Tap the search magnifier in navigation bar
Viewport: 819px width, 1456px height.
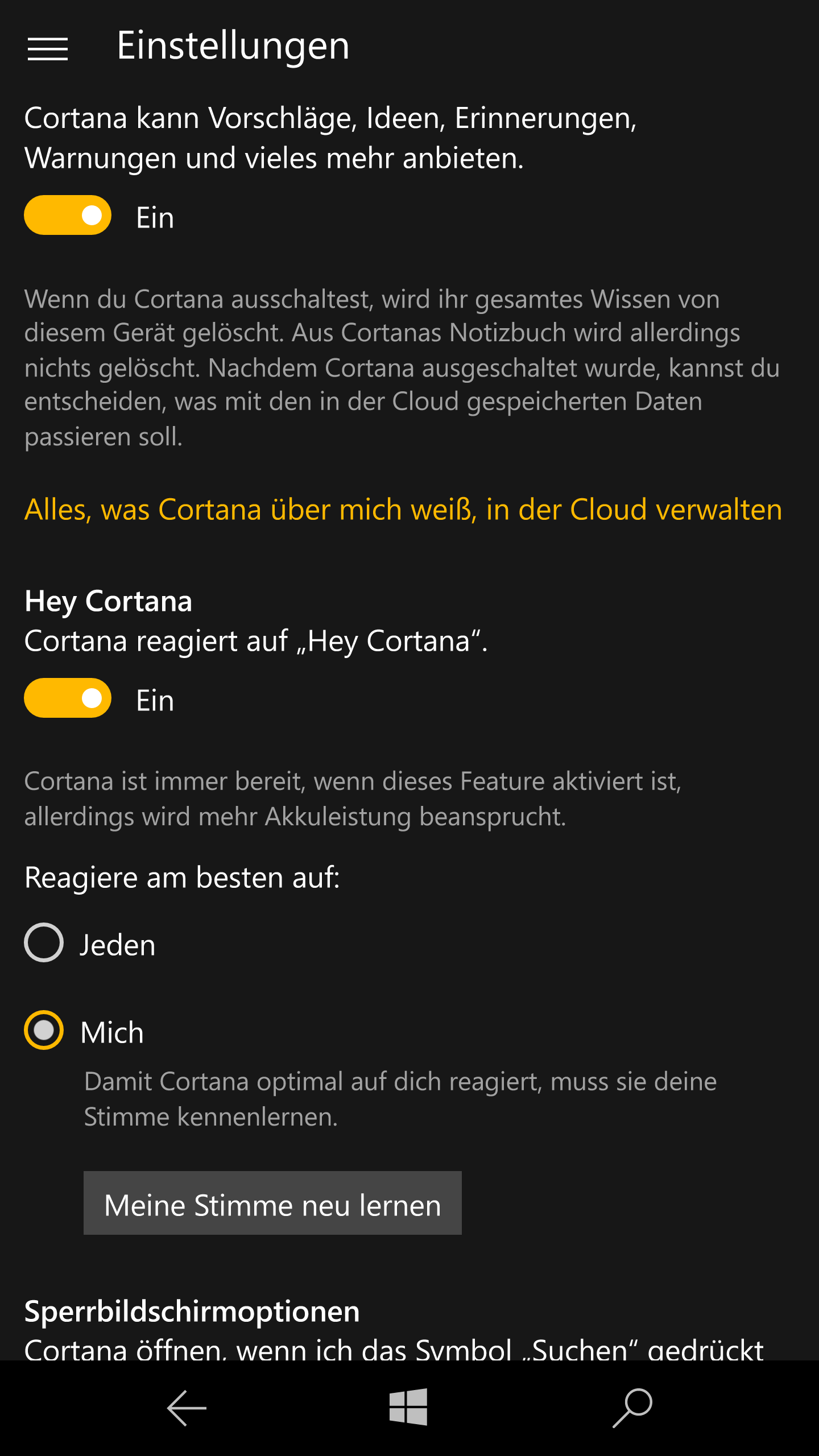[x=632, y=1408]
